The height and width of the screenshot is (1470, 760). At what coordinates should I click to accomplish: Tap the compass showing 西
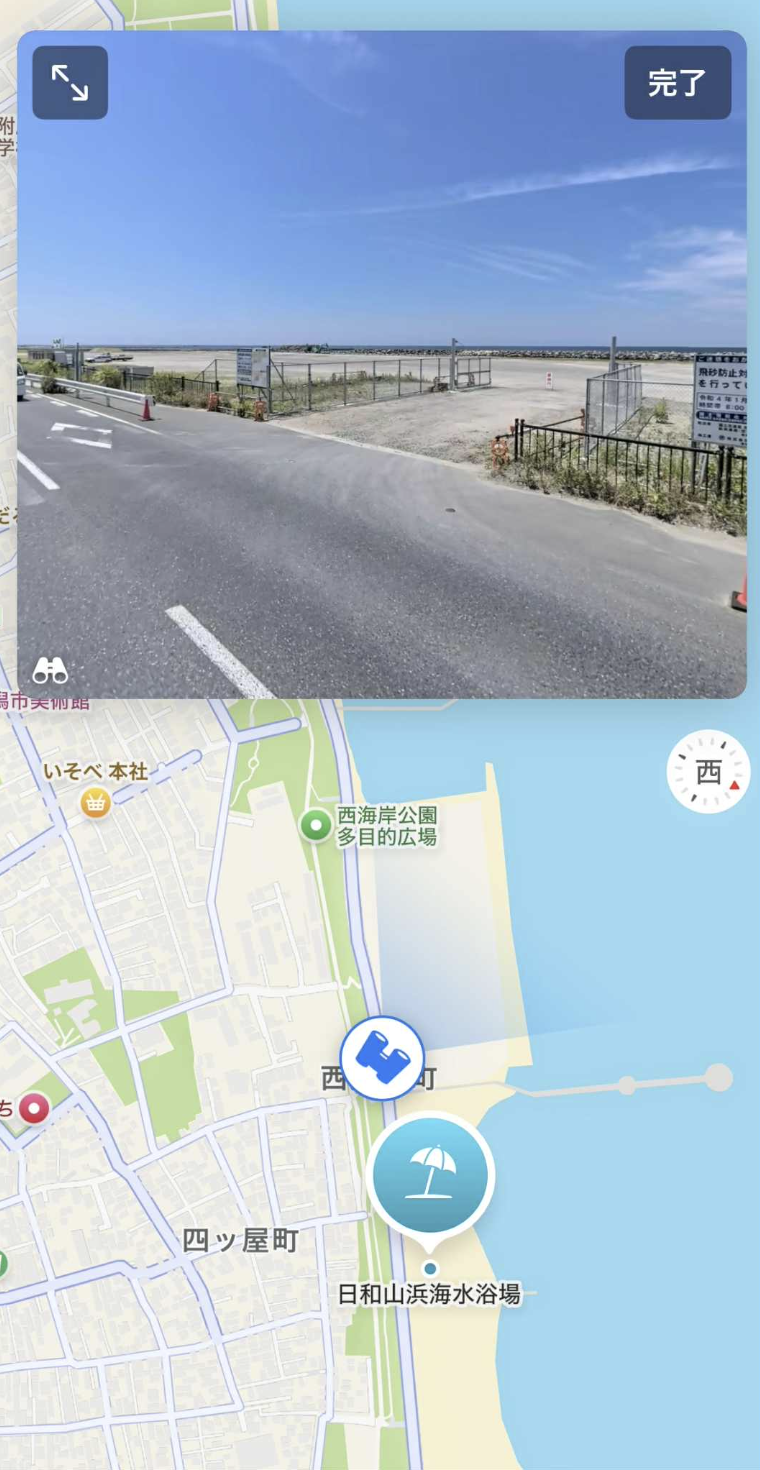click(x=708, y=771)
